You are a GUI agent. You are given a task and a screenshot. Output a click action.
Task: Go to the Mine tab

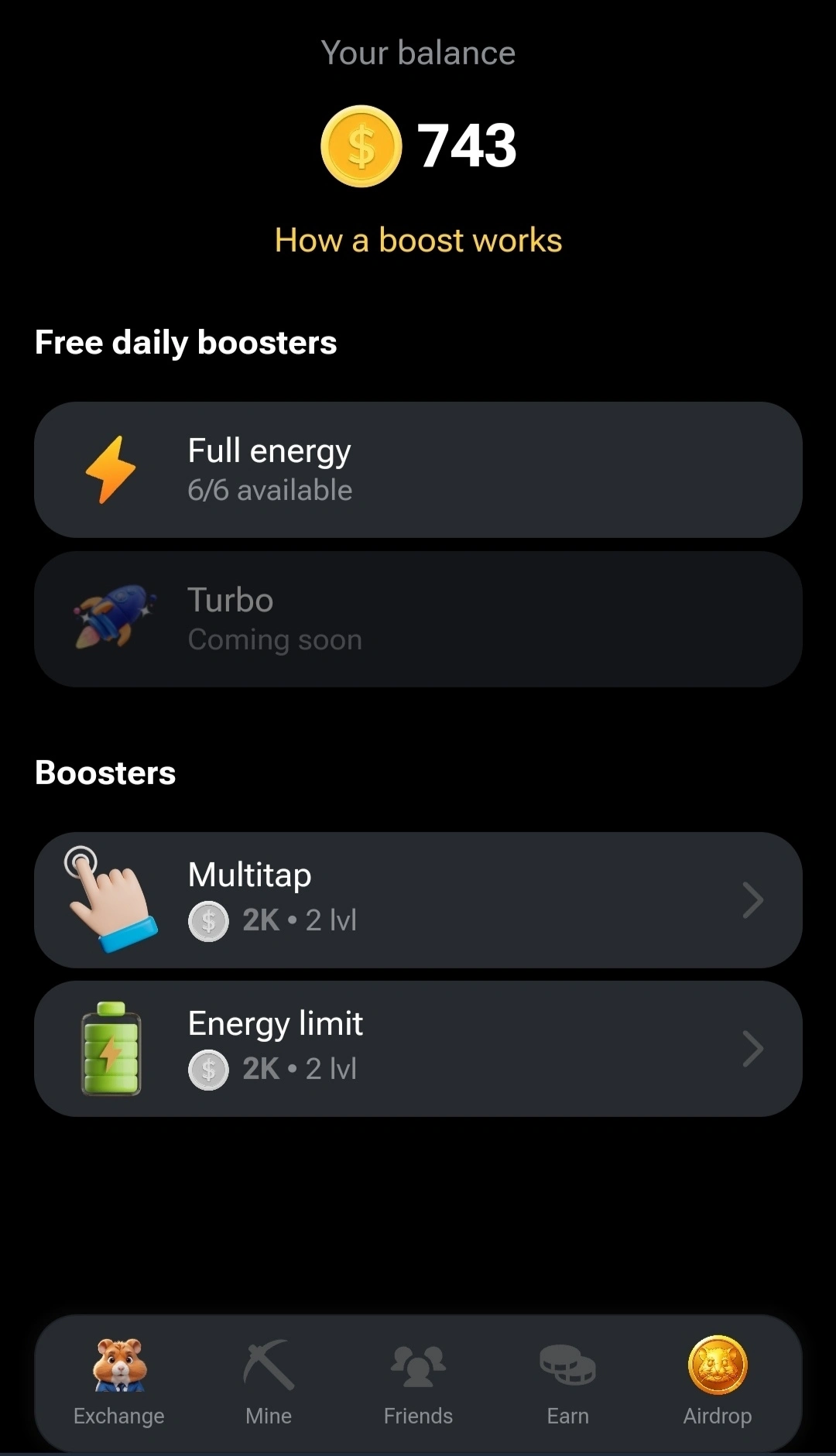click(x=269, y=1383)
